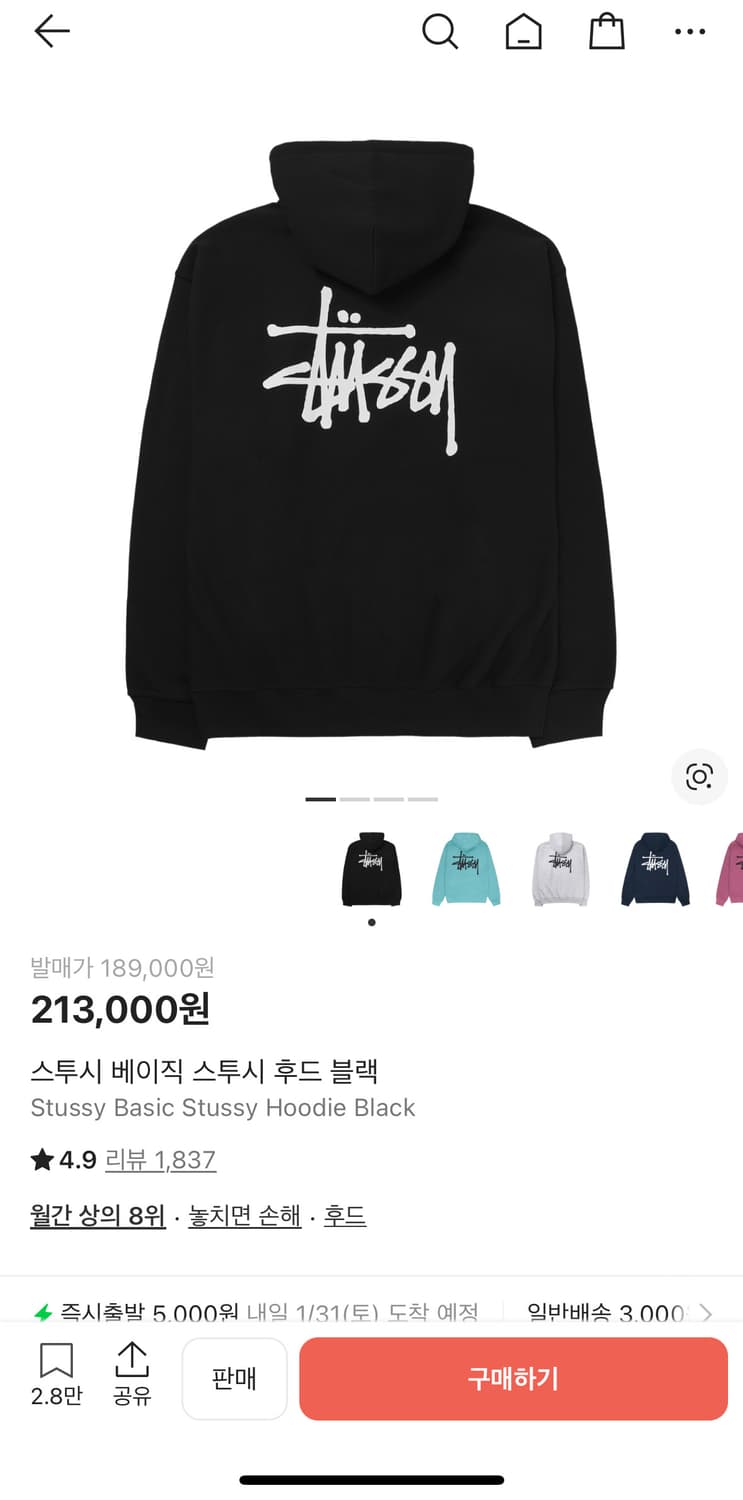Tap the navy hoodie variant thumbnail

pyautogui.click(x=654, y=869)
